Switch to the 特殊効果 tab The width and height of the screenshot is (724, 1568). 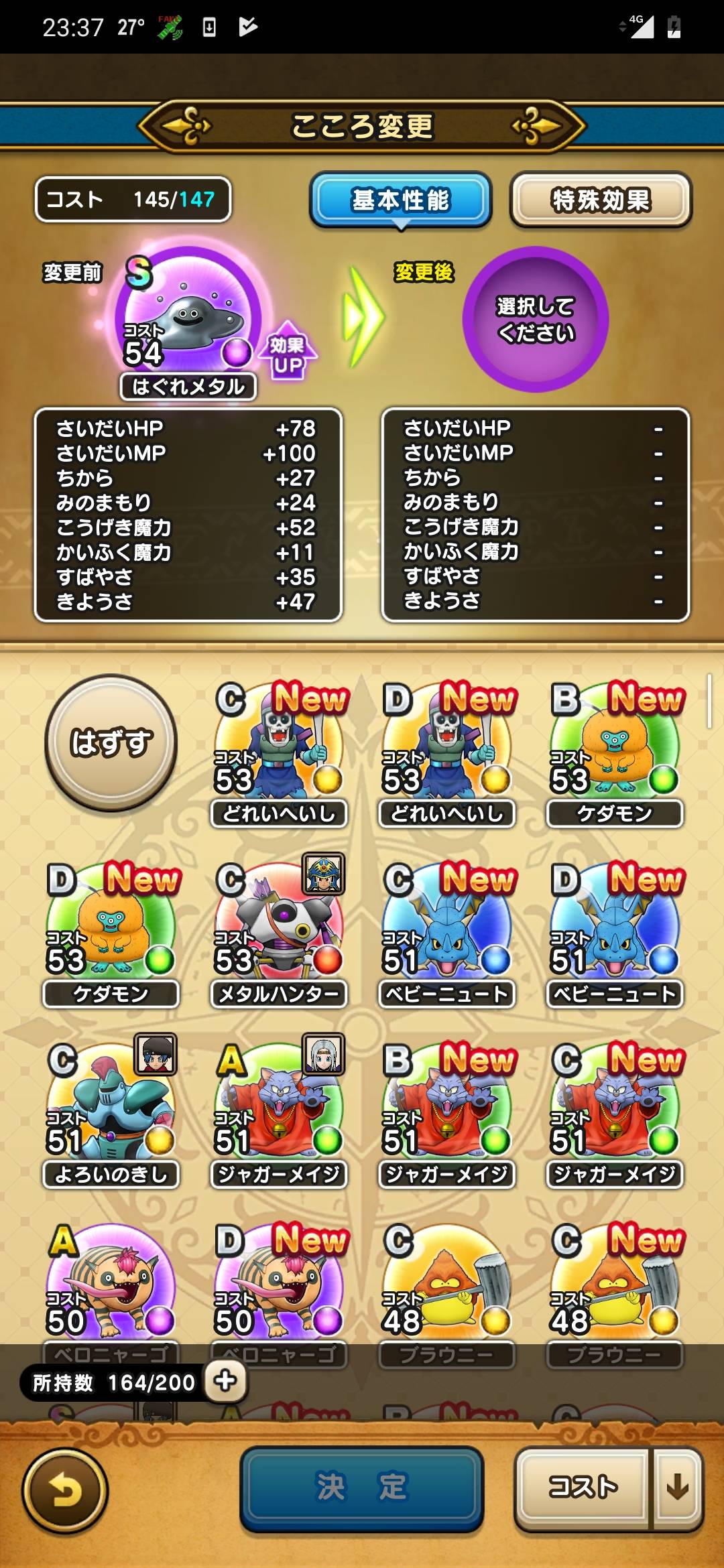[x=601, y=200]
